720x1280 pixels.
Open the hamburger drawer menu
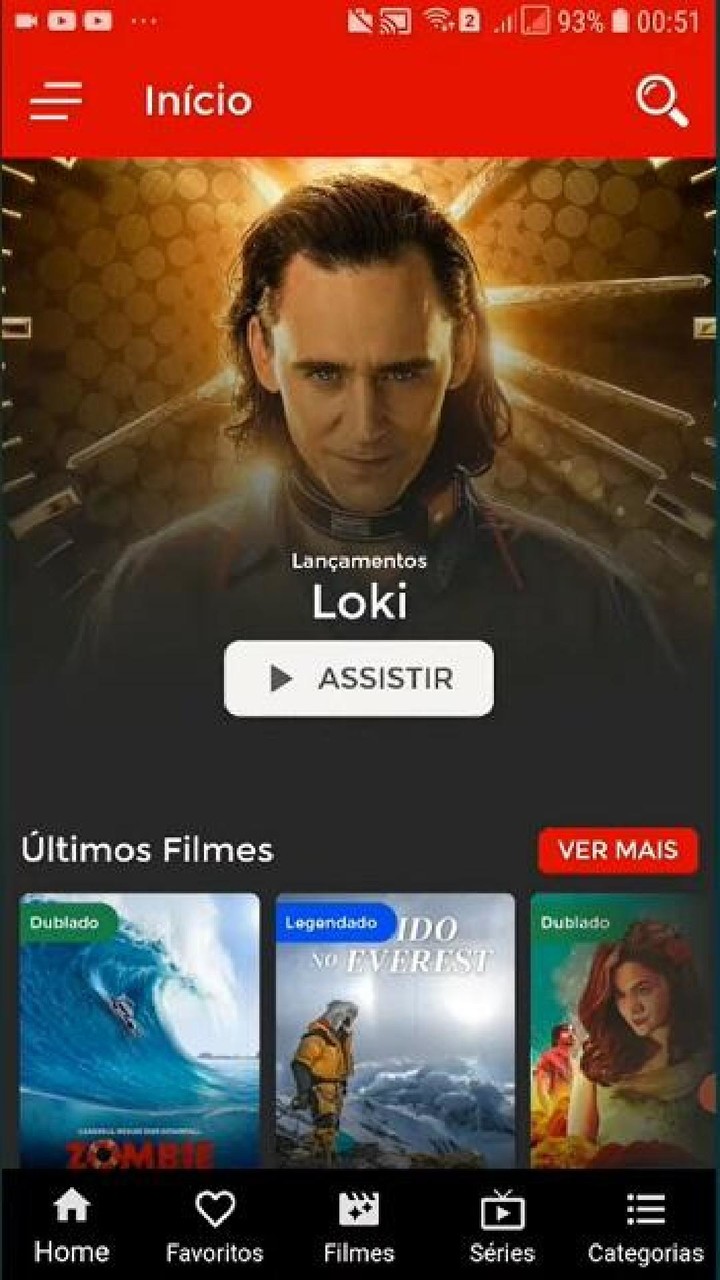pyautogui.click(x=56, y=101)
